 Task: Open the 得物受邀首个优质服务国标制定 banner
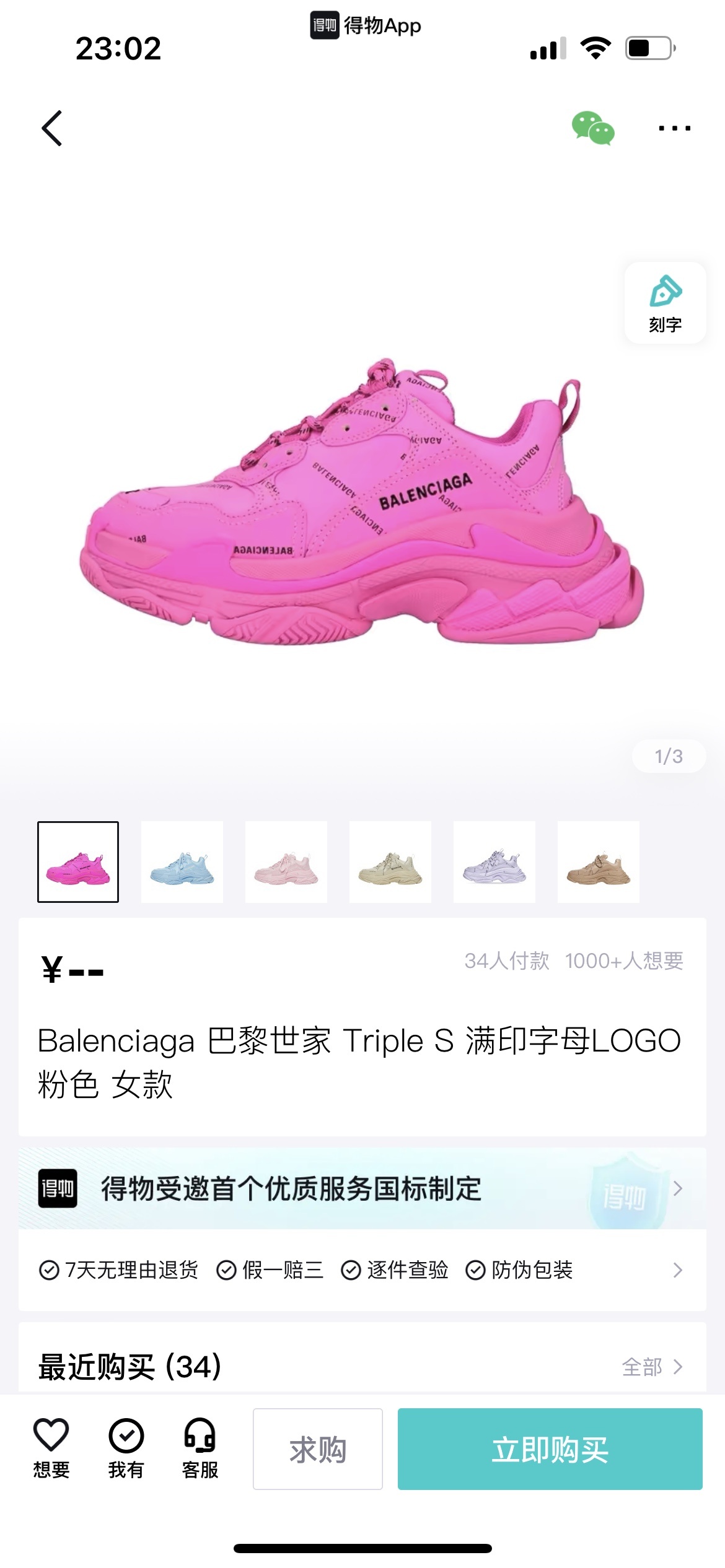point(362,1188)
